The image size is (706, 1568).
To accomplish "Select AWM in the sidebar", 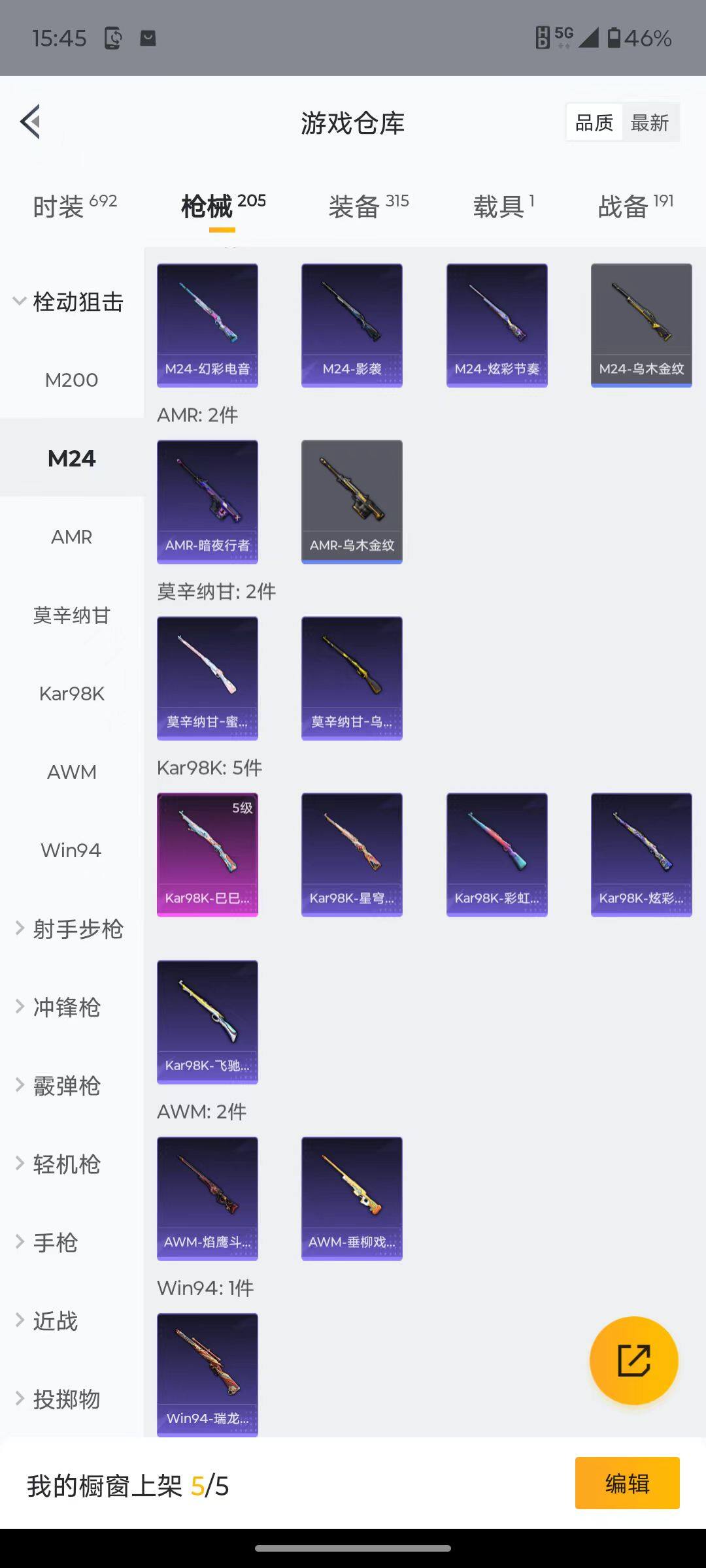I will [x=71, y=772].
